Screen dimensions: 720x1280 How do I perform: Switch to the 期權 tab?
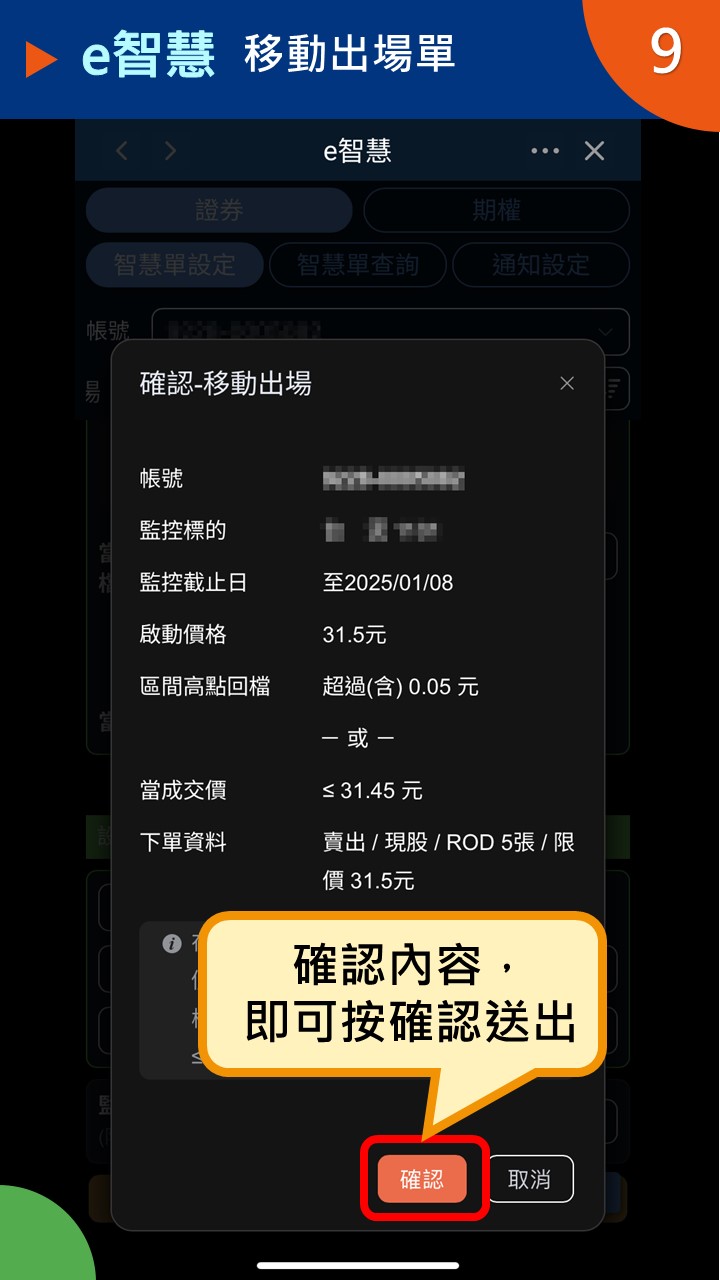coord(498,210)
